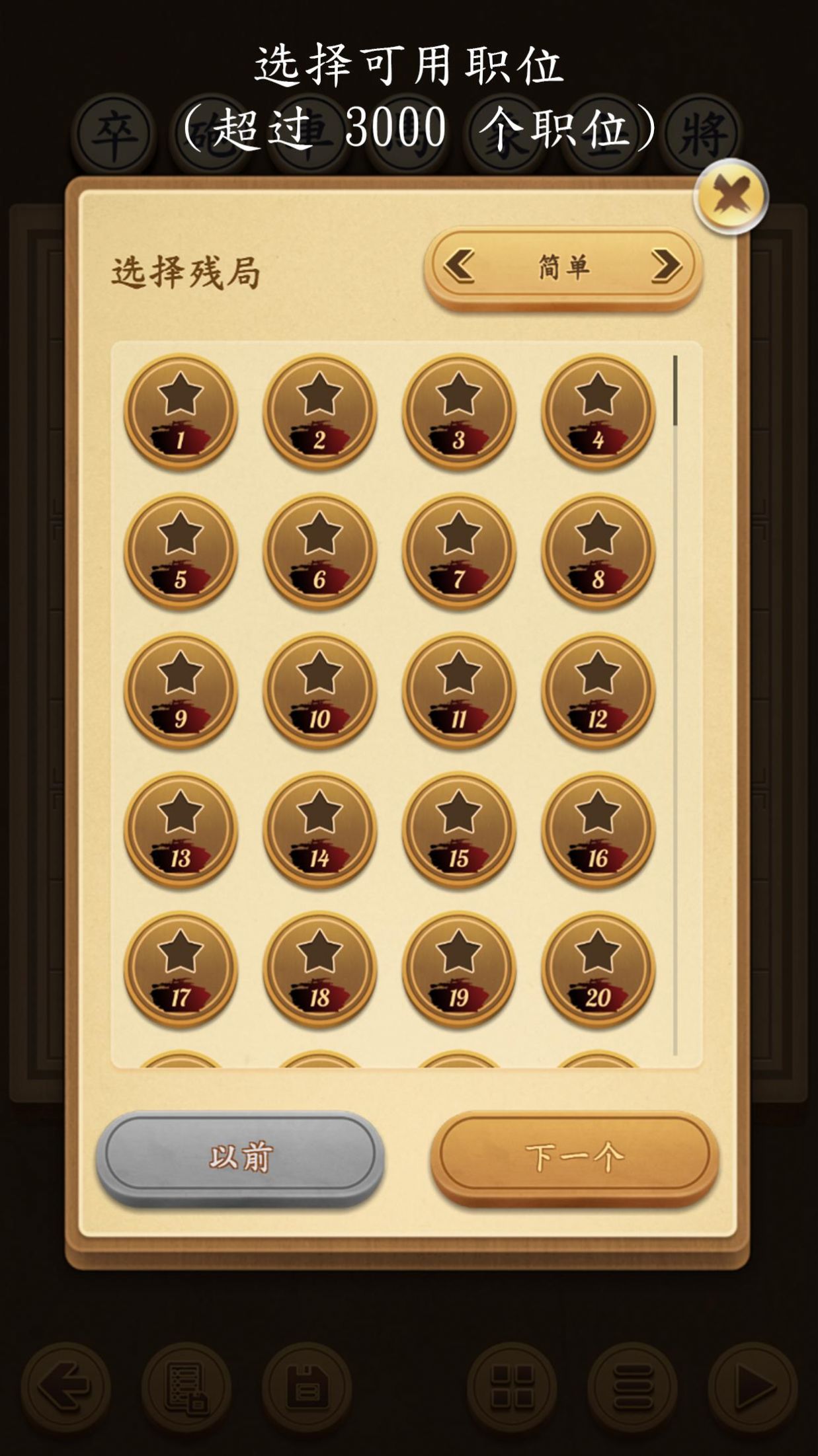Image resolution: width=818 pixels, height=1456 pixels.
Task: Open endgame puzzle 11
Action: 459,691
